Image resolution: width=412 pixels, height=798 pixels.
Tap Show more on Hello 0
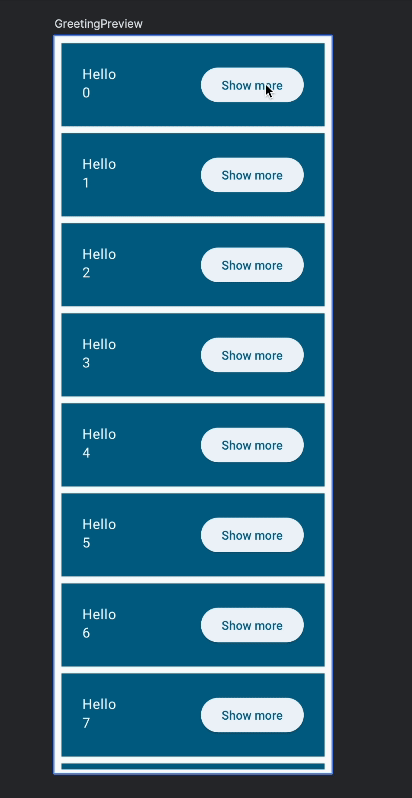pos(252,85)
